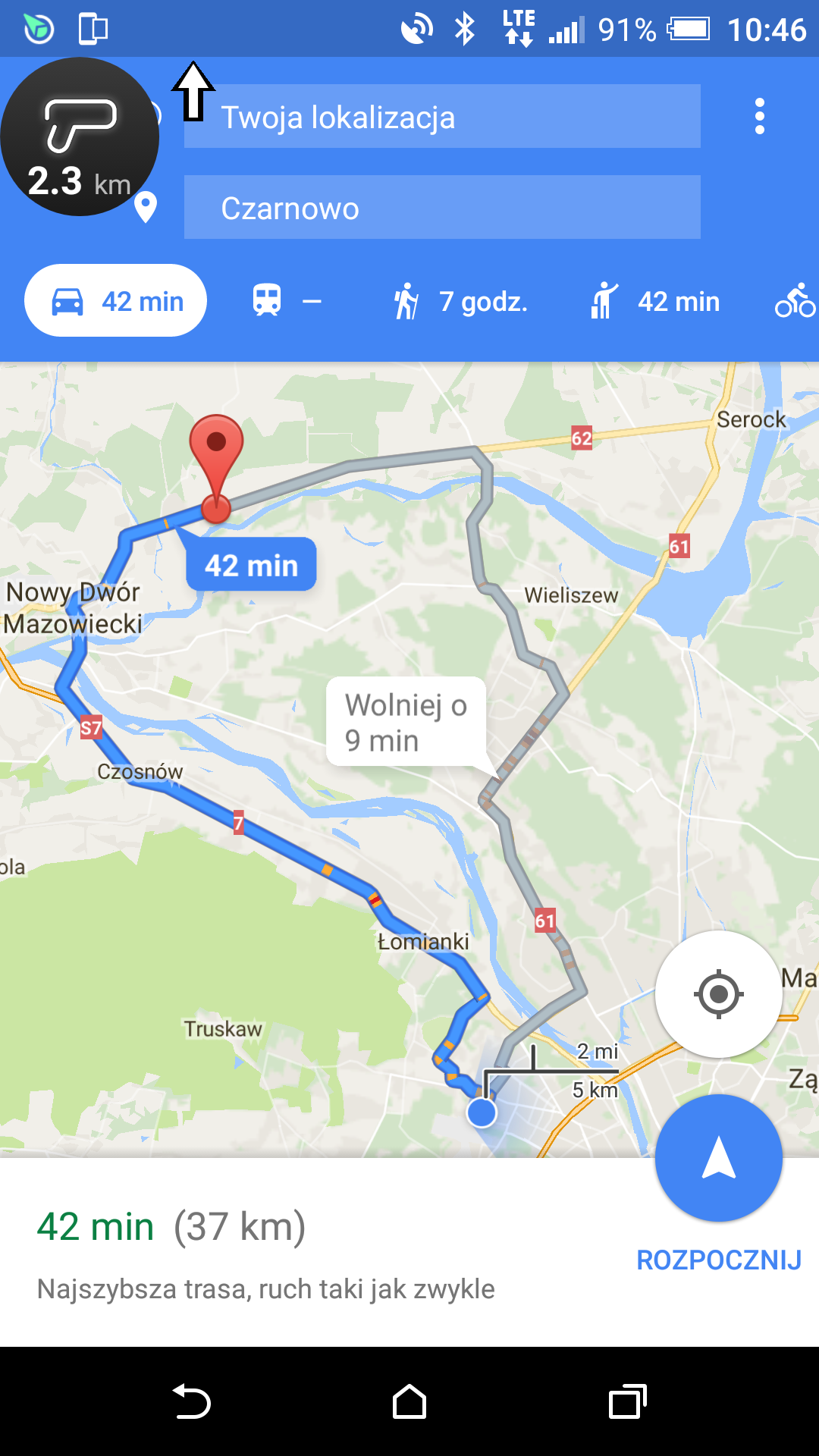Switch to walking mode 7 godz.
The image size is (819, 1456).
460,301
